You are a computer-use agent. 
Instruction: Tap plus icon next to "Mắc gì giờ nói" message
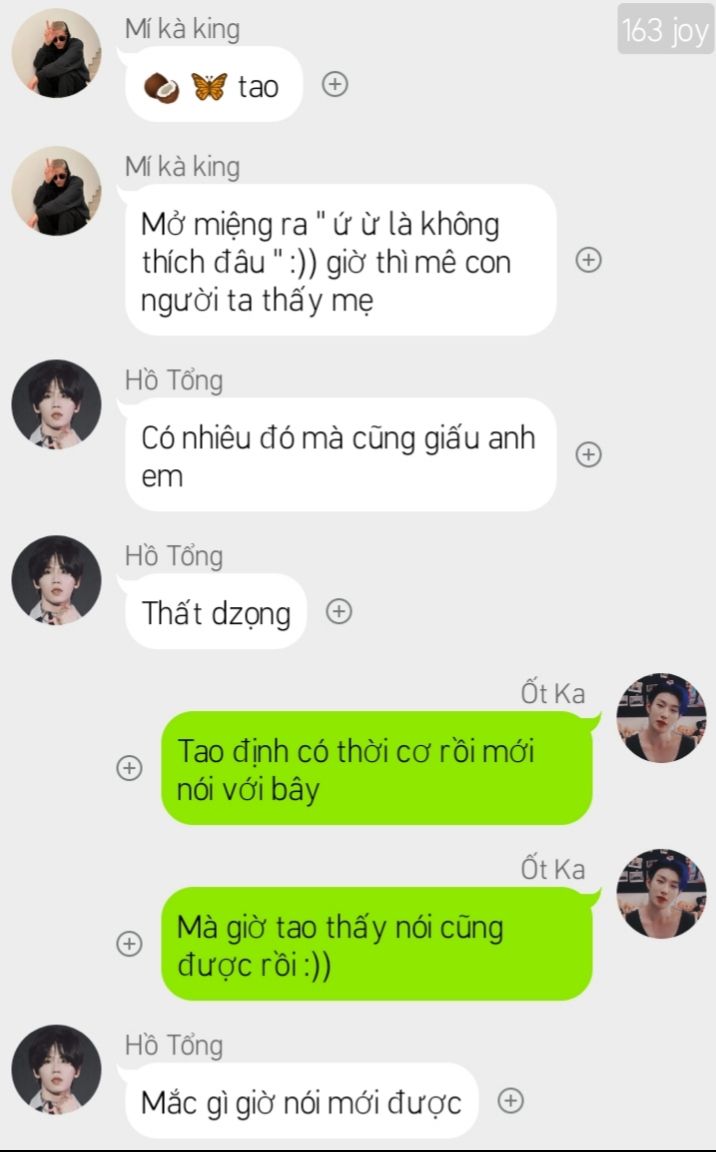(x=510, y=1100)
